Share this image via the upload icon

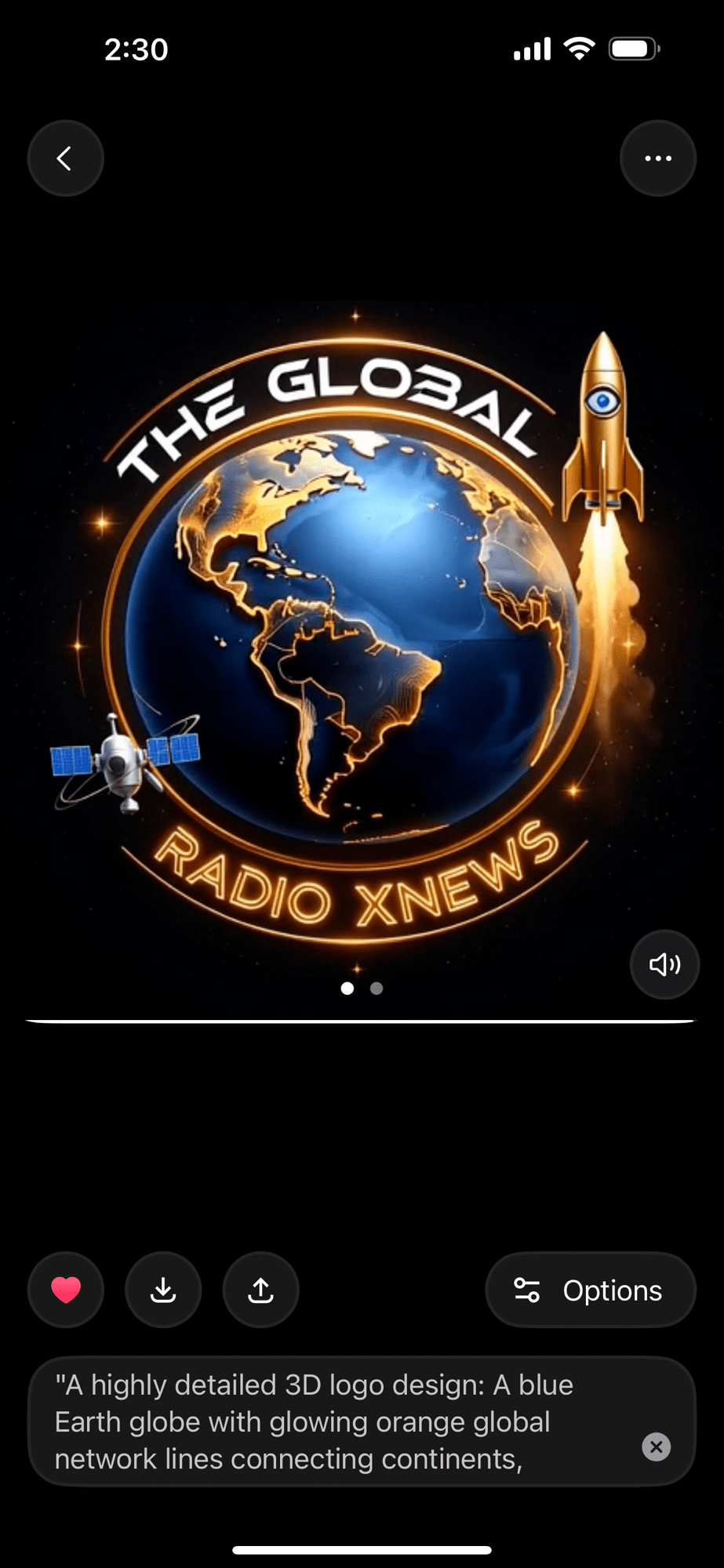[260, 1290]
